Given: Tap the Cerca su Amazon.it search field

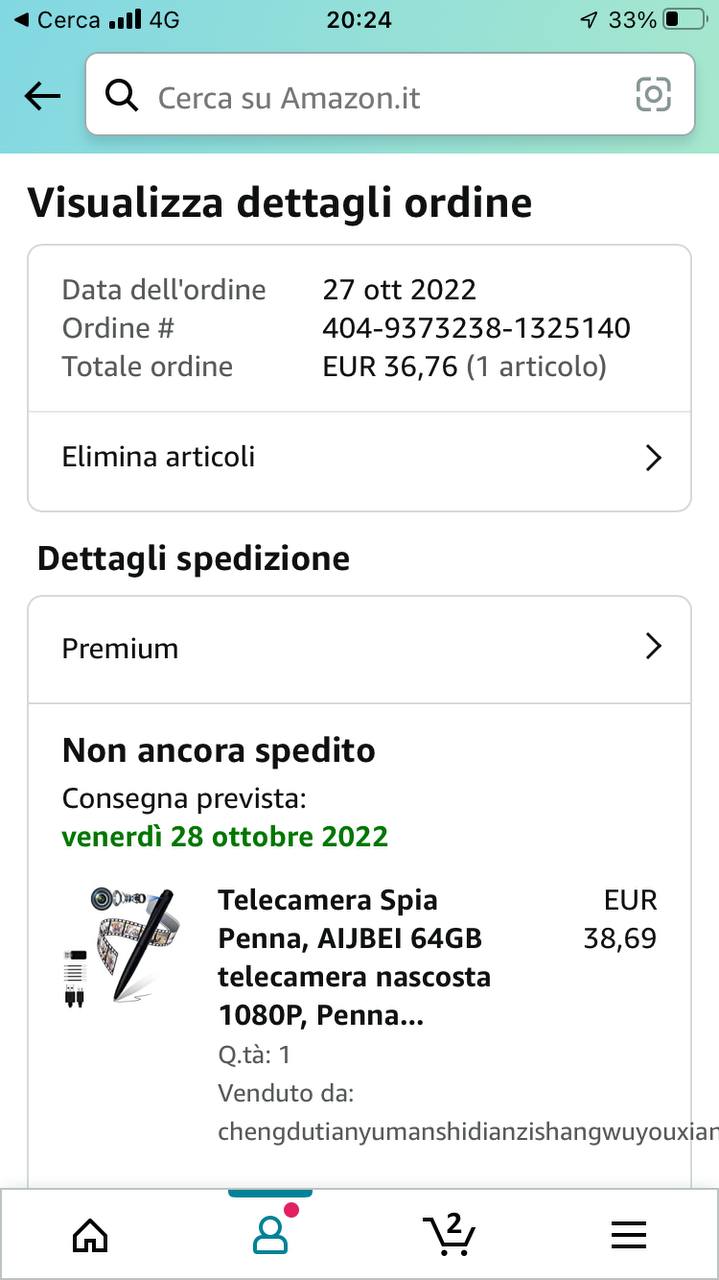Looking at the screenshot, I should (360, 97).
